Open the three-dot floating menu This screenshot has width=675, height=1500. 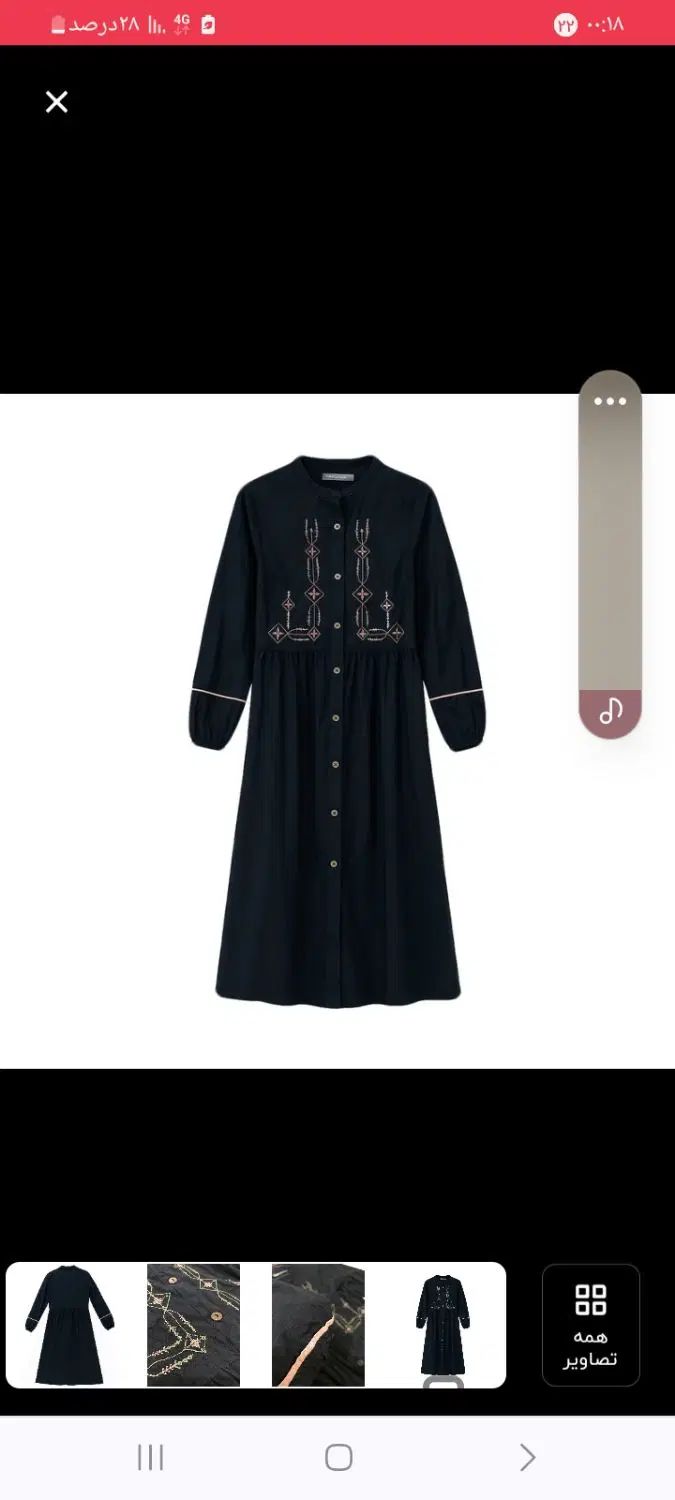610,402
